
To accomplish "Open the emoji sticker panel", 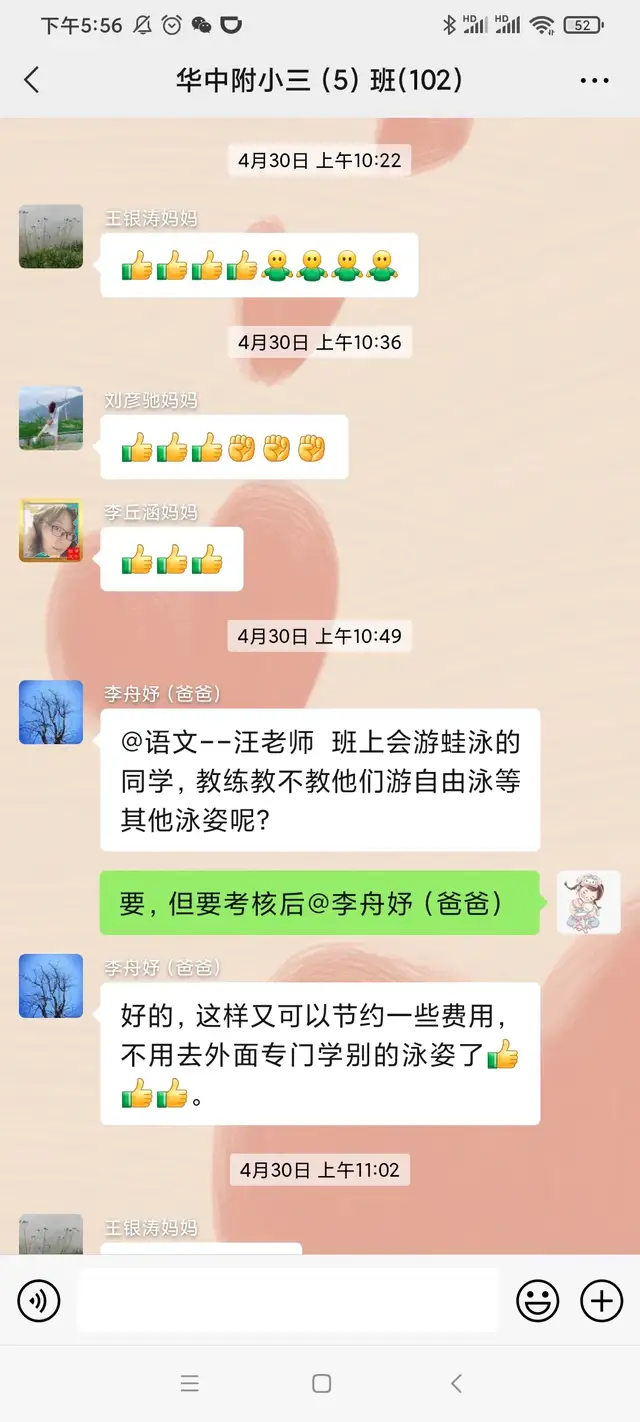I will click(x=537, y=1301).
